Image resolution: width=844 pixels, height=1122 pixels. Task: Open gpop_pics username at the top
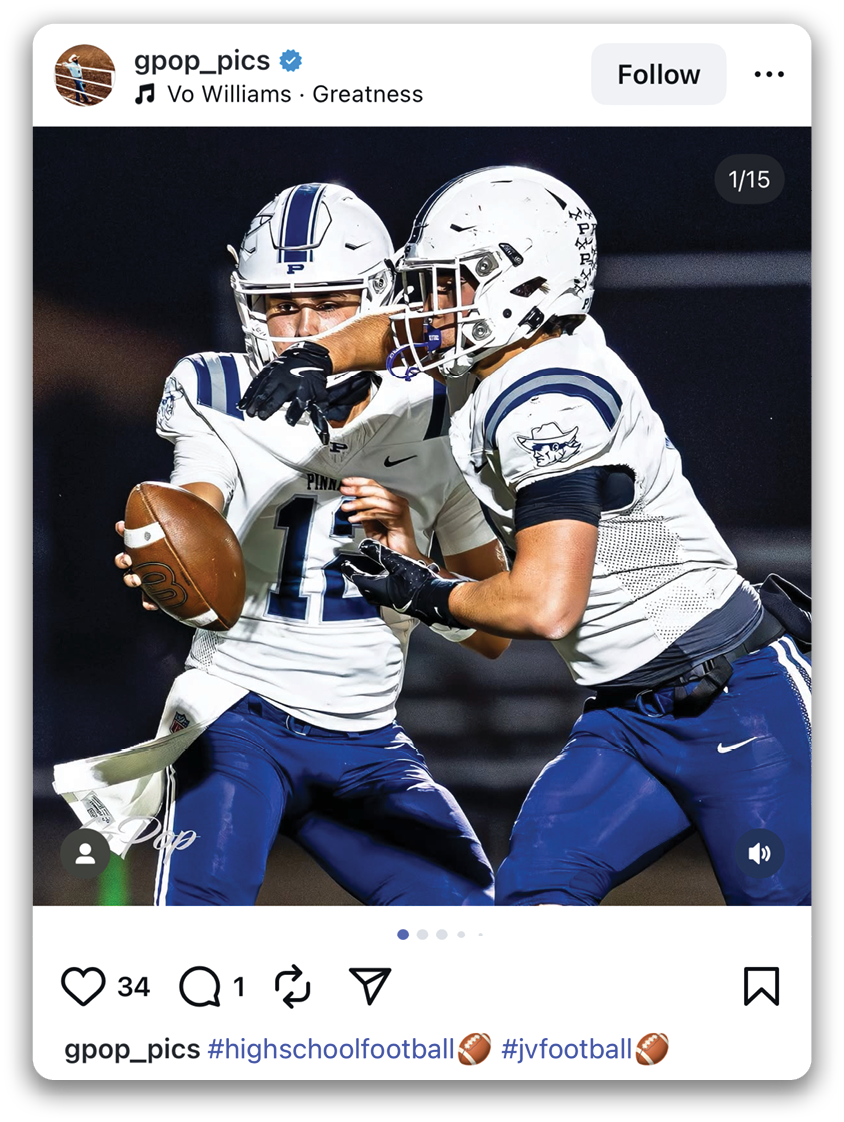click(202, 61)
